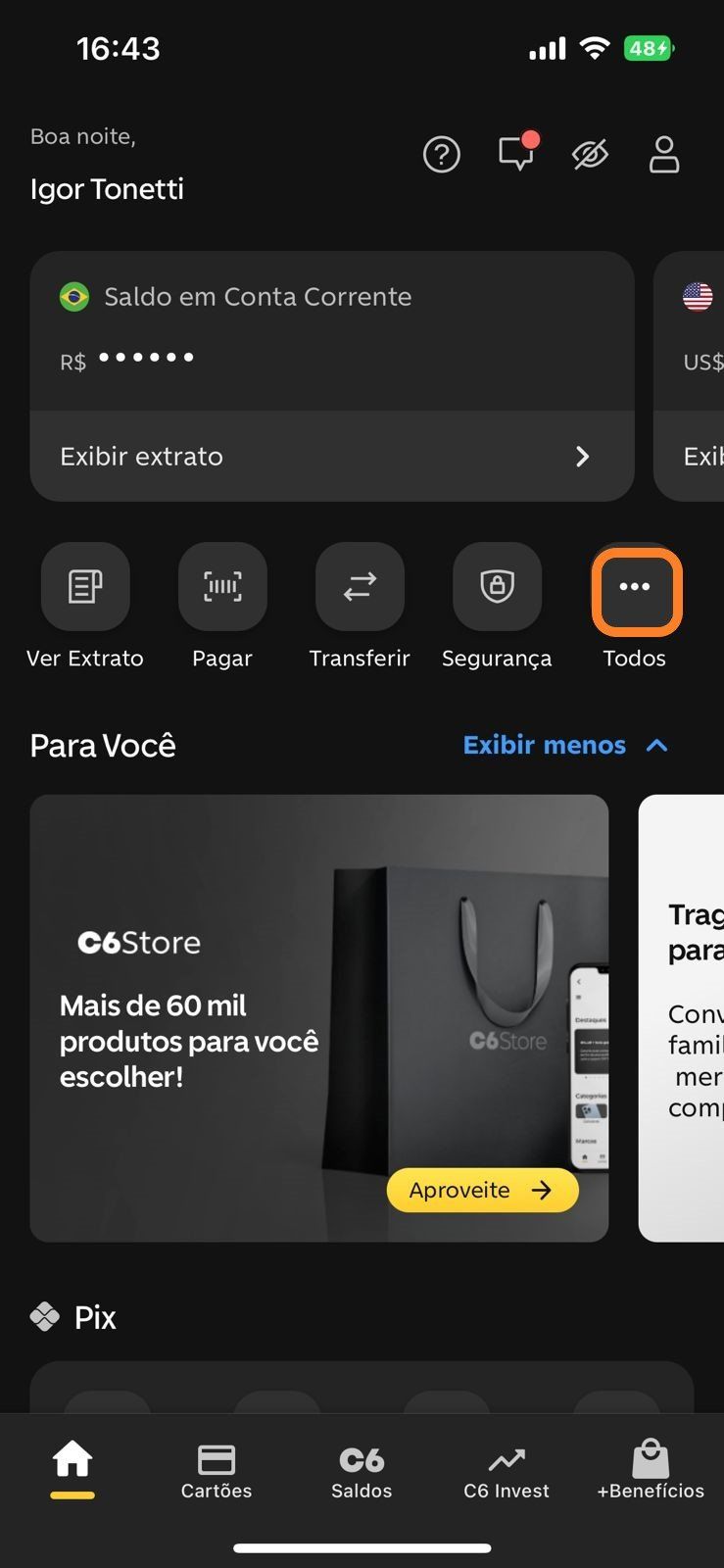
Task: Switch to the C6 Invest tab
Action: pos(507,1472)
